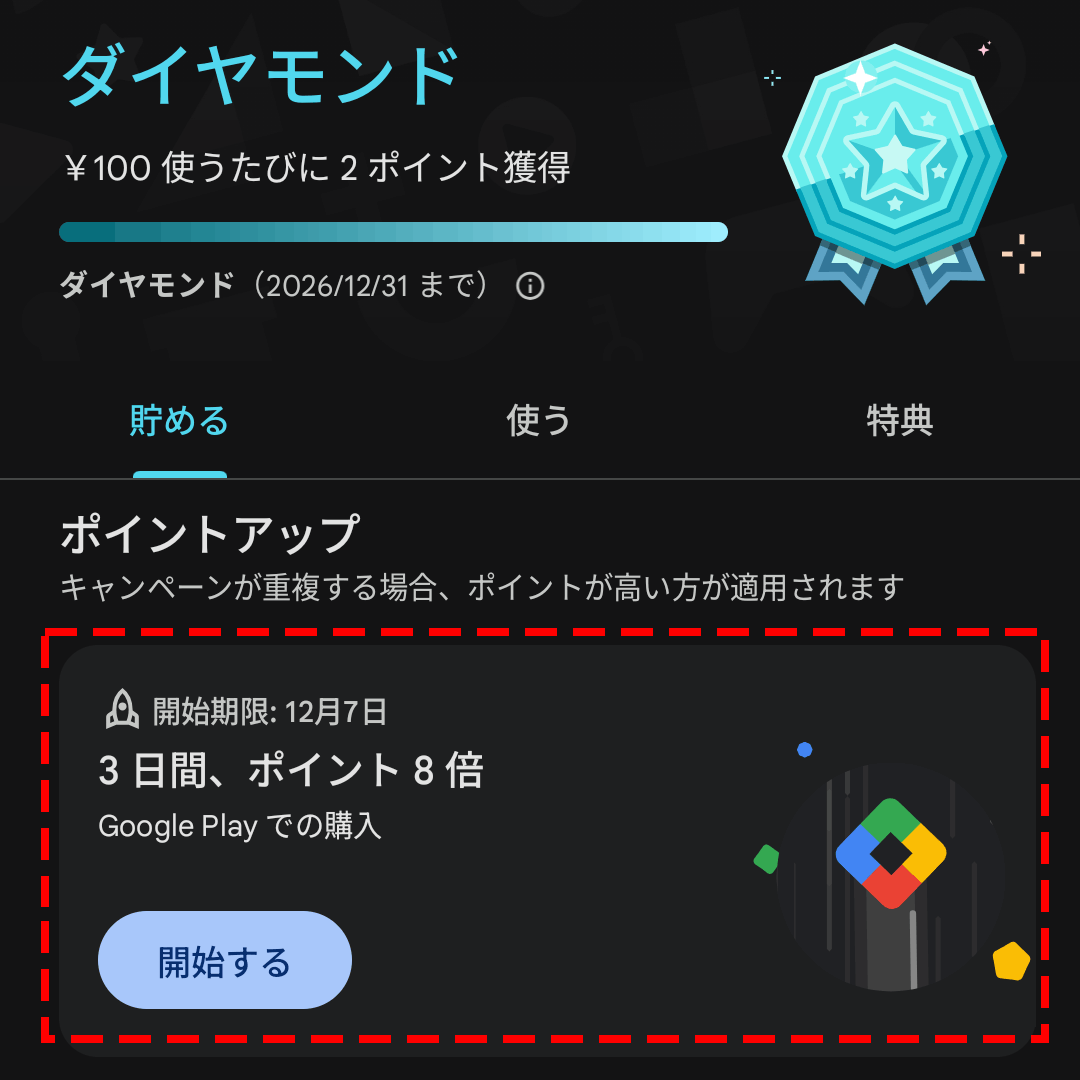Image resolution: width=1080 pixels, height=1080 pixels.
Task: Open the info icon beside ダイヤモンド expiry date
Action: (x=530, y=287)
